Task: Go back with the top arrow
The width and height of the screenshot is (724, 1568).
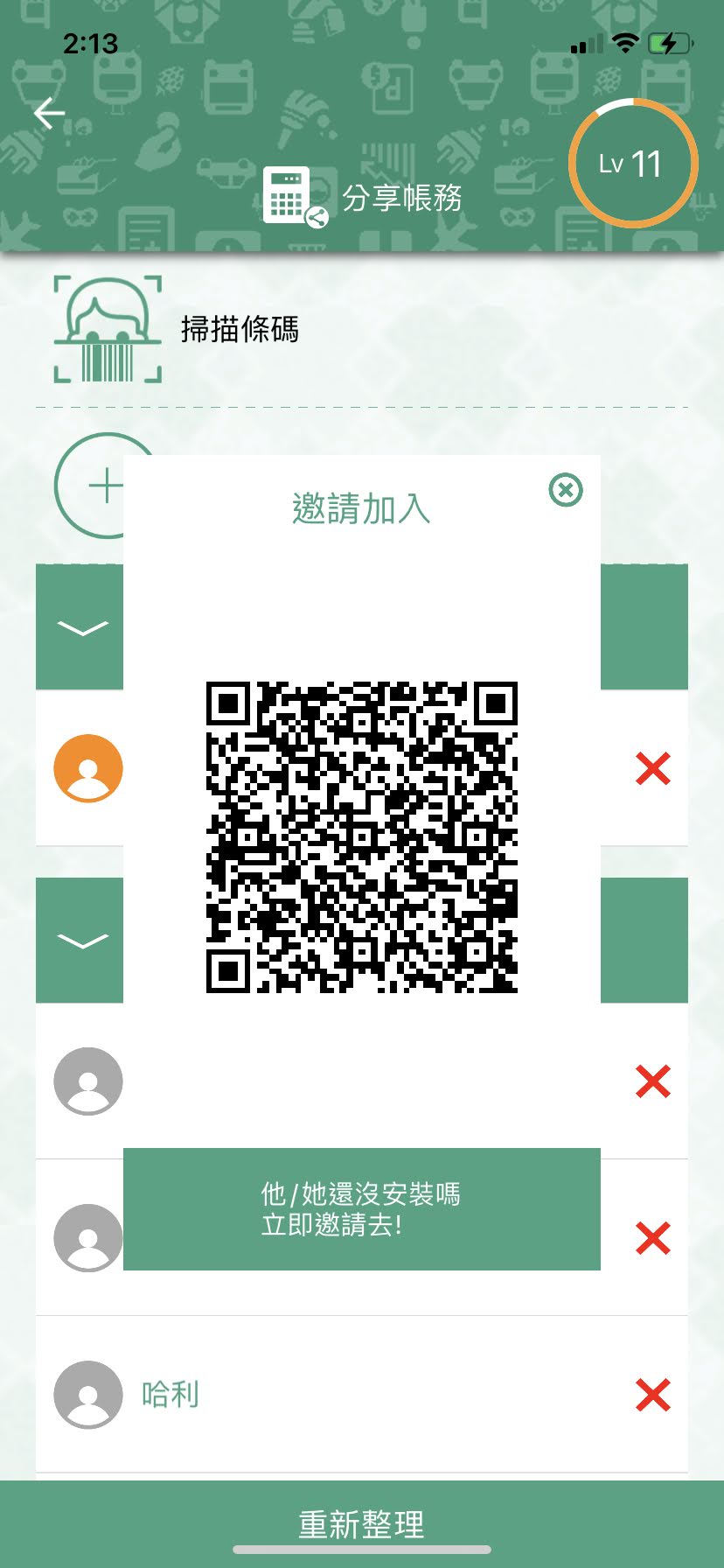Action: click(x=50, y=114)
